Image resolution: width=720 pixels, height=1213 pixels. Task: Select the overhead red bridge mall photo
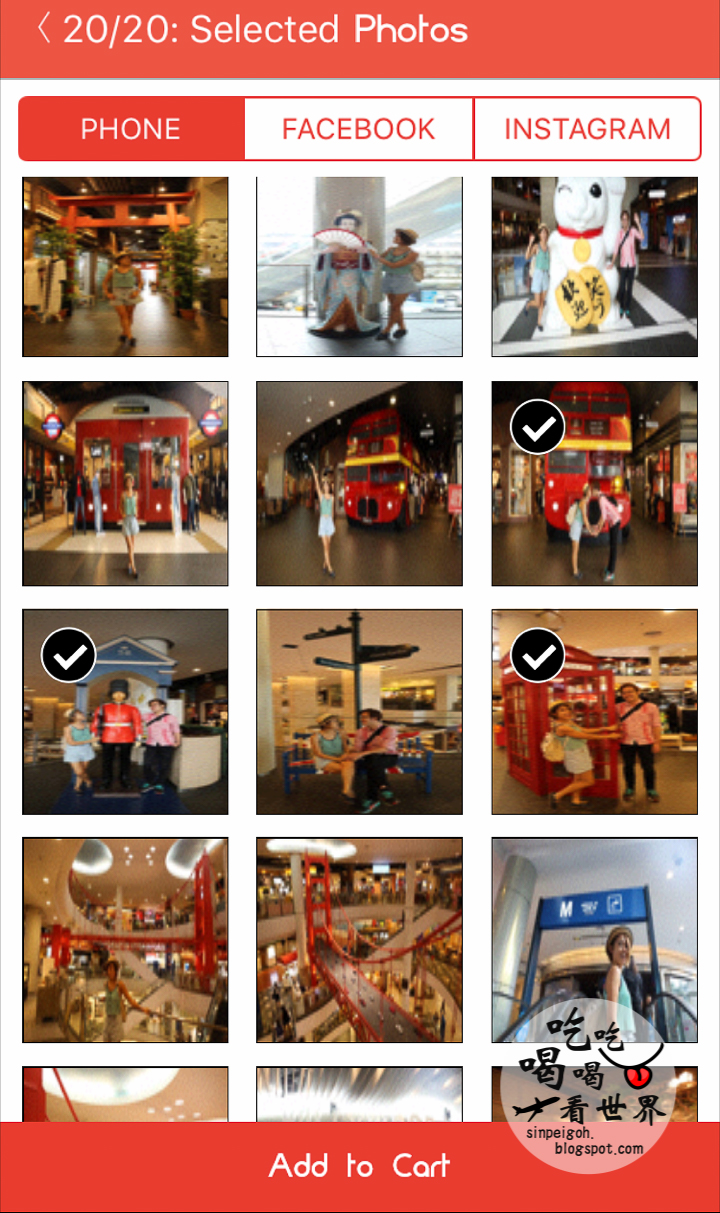[359, 940]
